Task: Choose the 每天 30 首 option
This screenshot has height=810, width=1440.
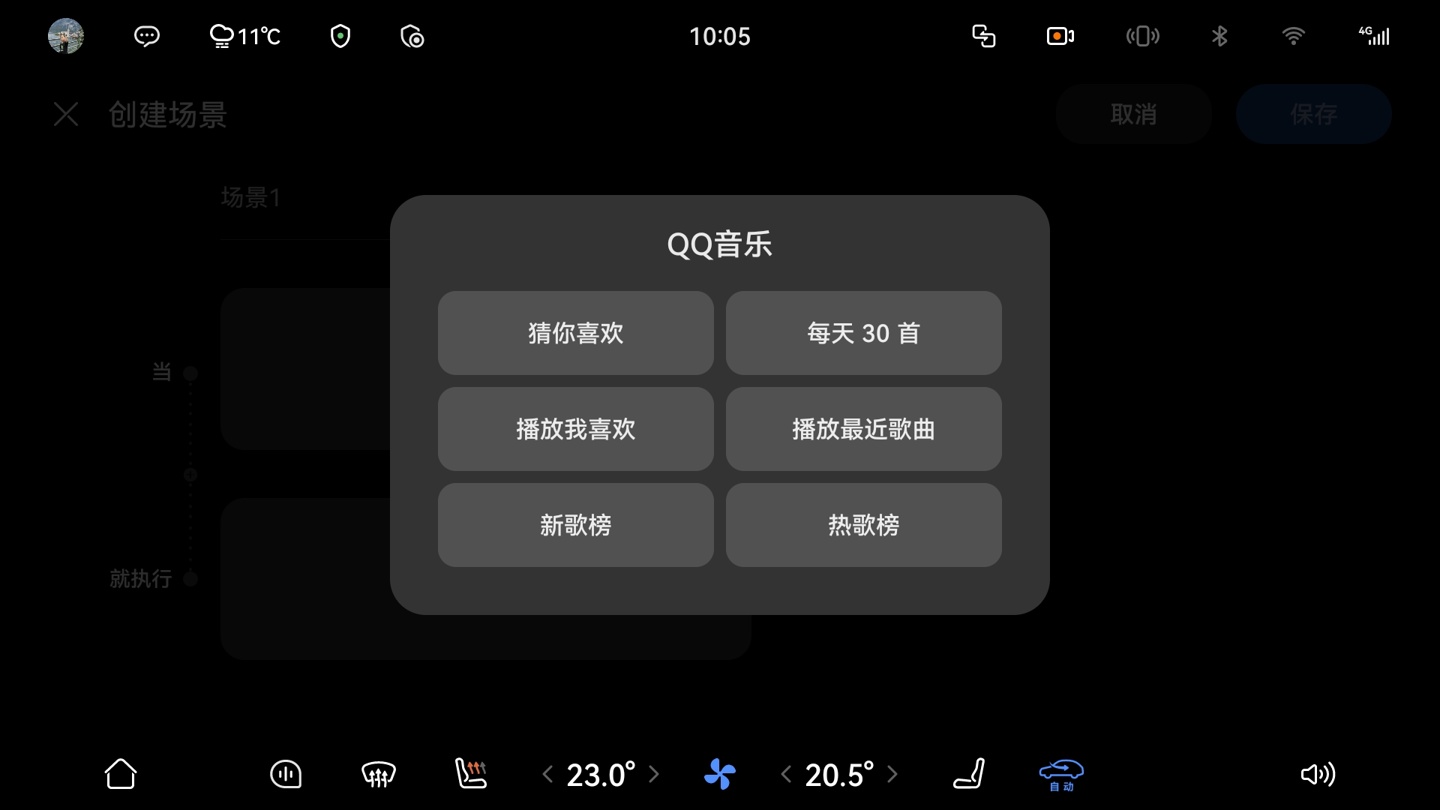Action: [863, 333]
